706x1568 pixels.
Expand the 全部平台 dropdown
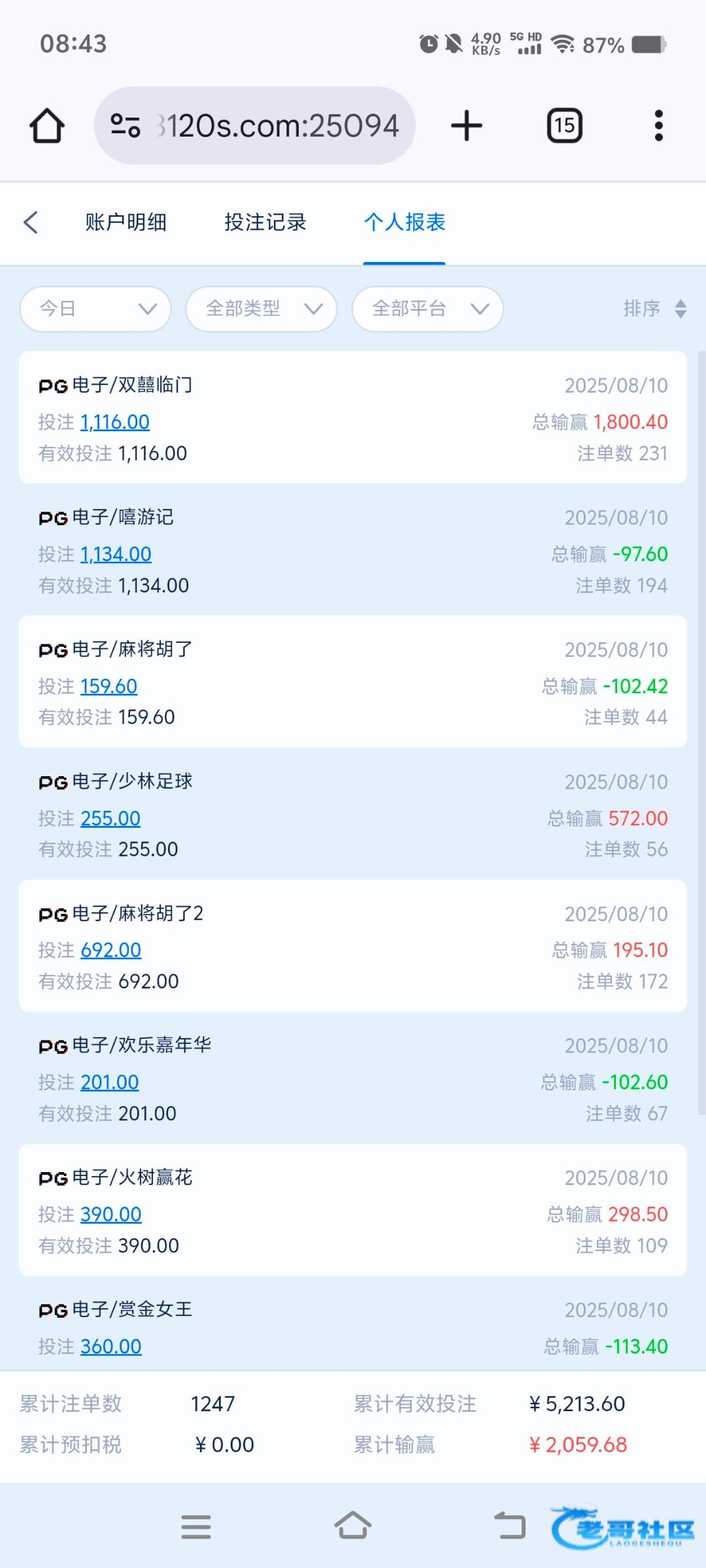coord(428,308)
